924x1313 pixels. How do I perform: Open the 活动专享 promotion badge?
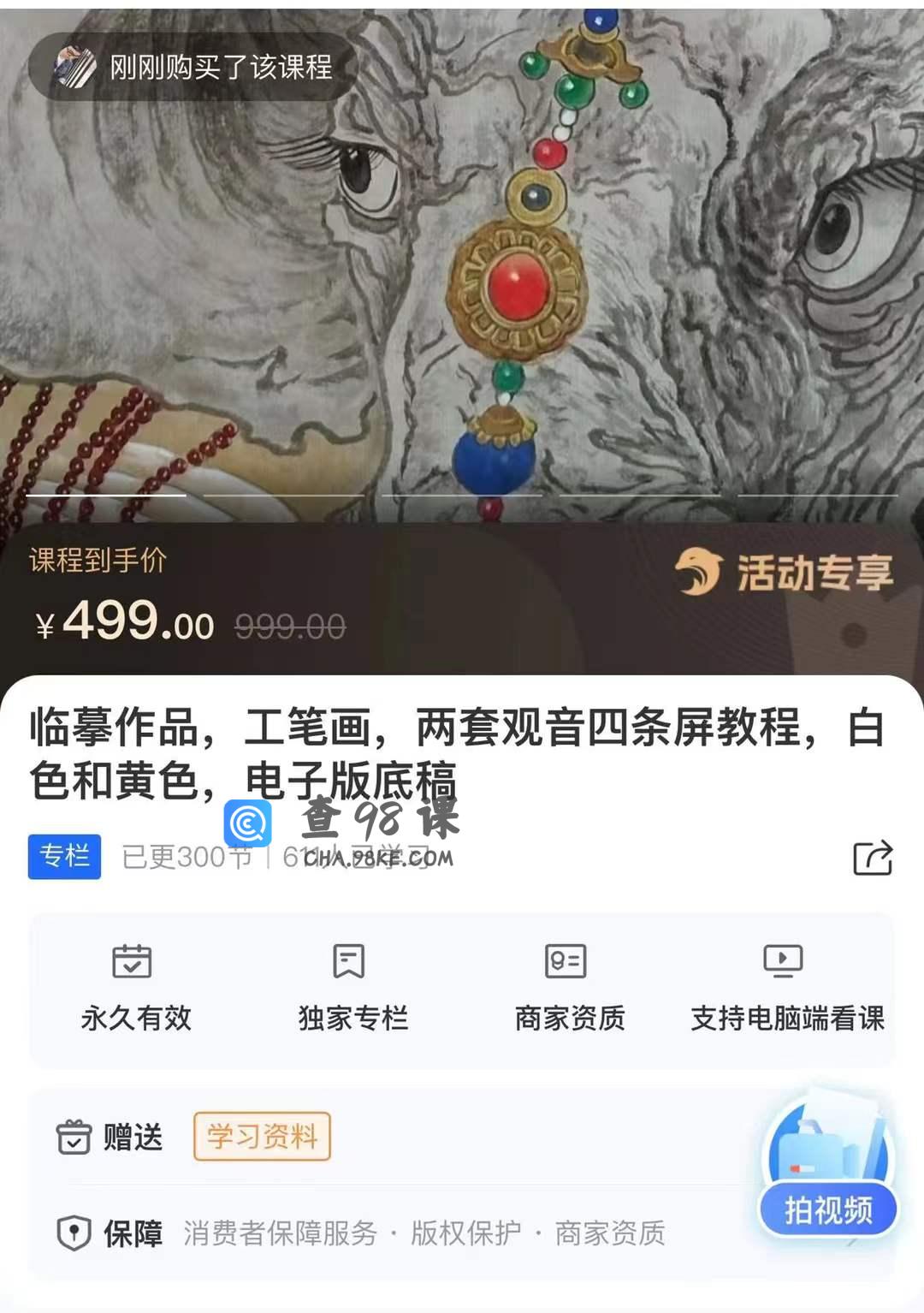785,573
